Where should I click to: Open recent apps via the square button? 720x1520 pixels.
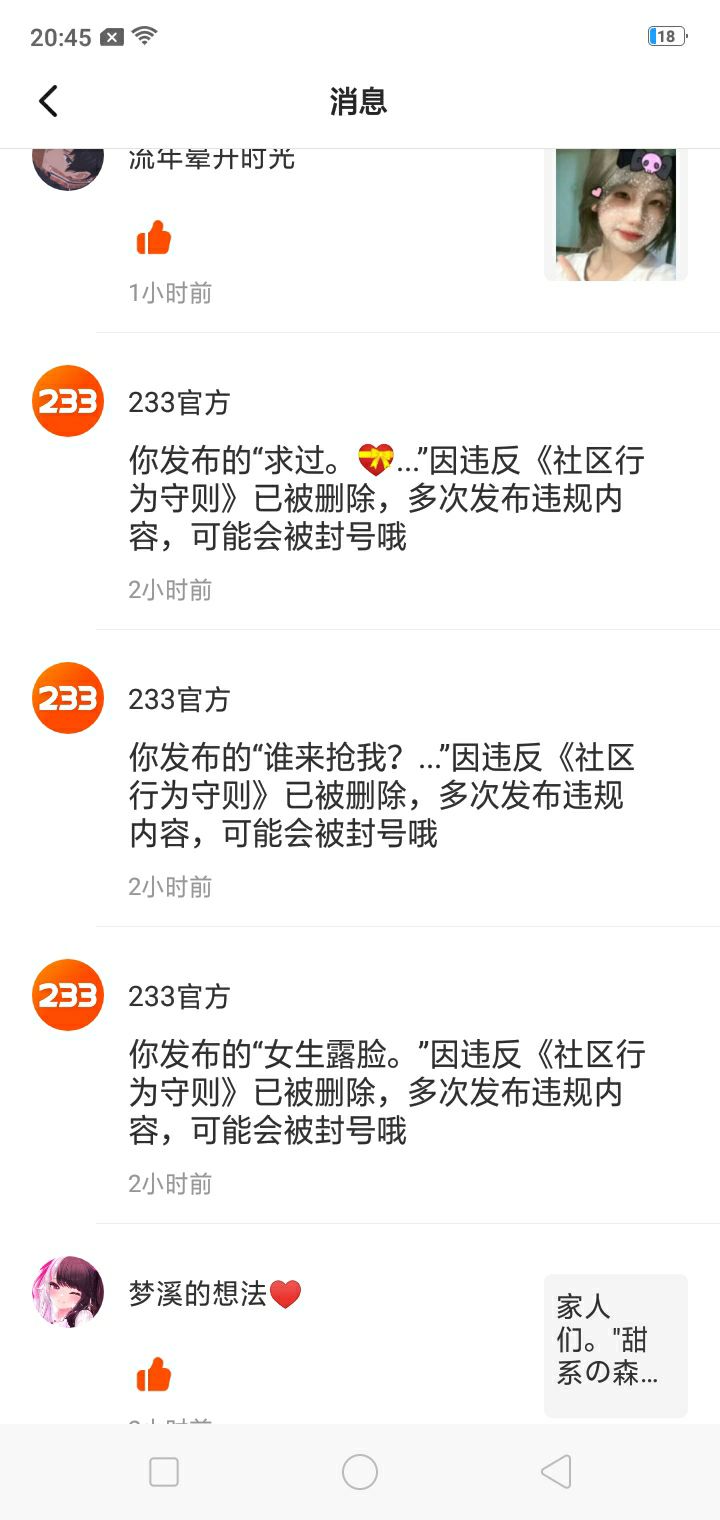coord(164,1472)
